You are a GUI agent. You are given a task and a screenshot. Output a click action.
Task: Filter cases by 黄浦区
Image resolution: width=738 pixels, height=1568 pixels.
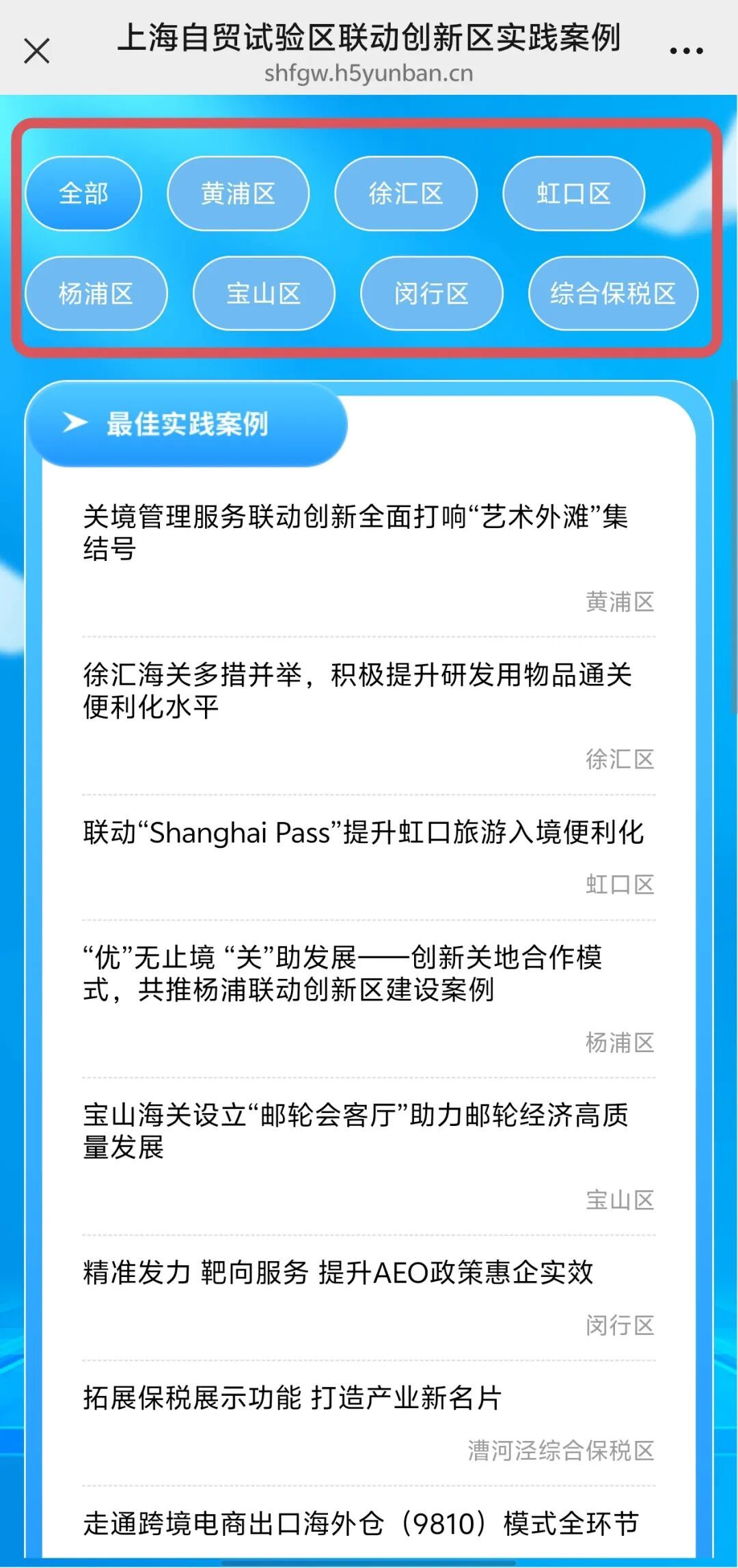[x=238, y=193]
